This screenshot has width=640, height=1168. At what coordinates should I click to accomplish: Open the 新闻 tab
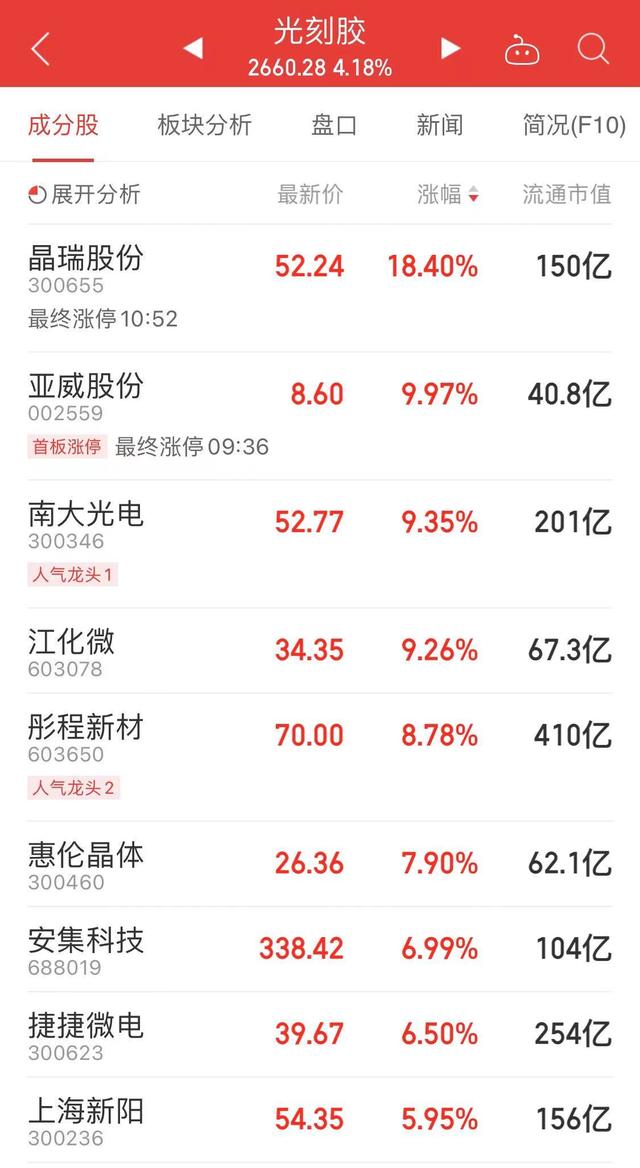coord(440,125)
